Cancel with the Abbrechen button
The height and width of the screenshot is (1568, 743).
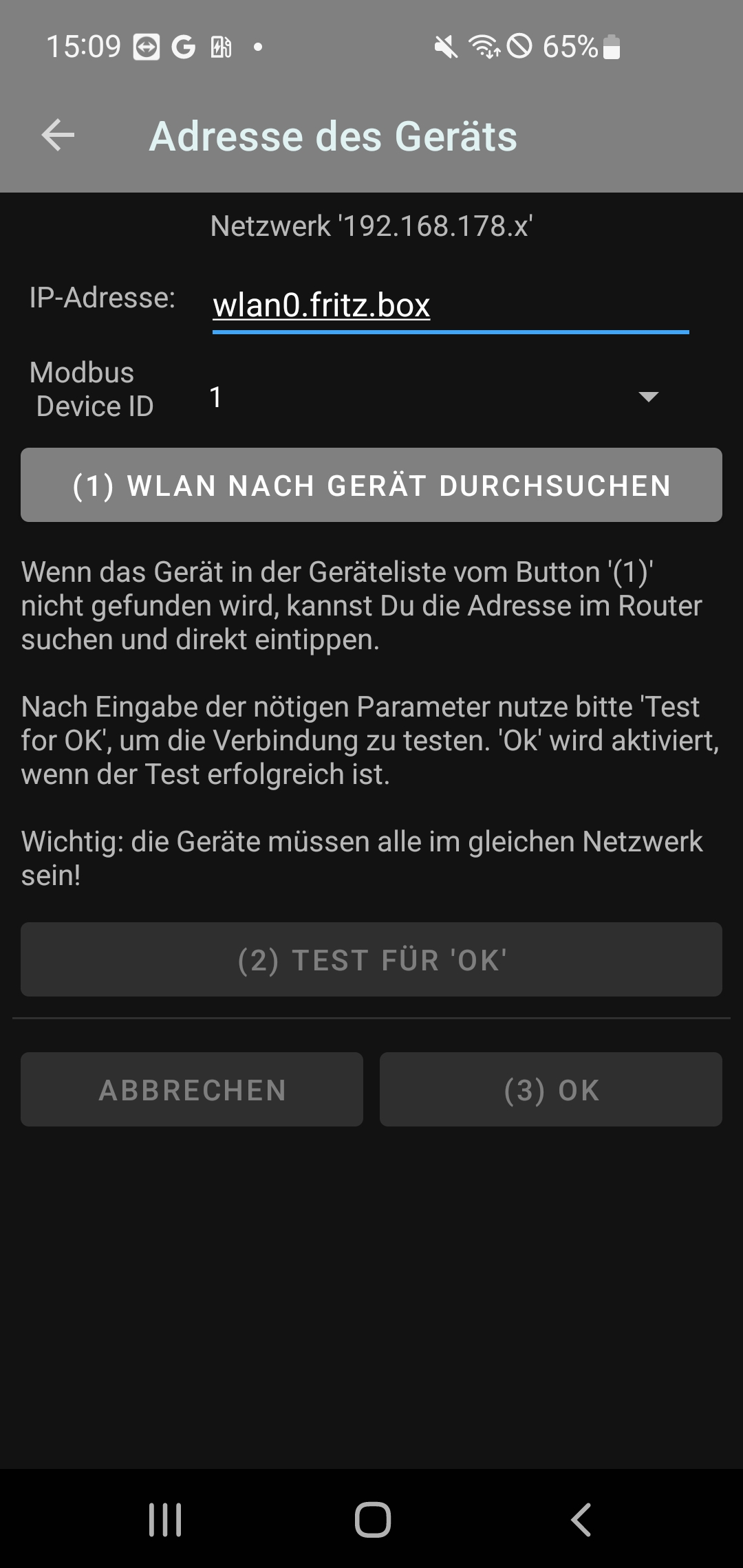click(192, 1089)
